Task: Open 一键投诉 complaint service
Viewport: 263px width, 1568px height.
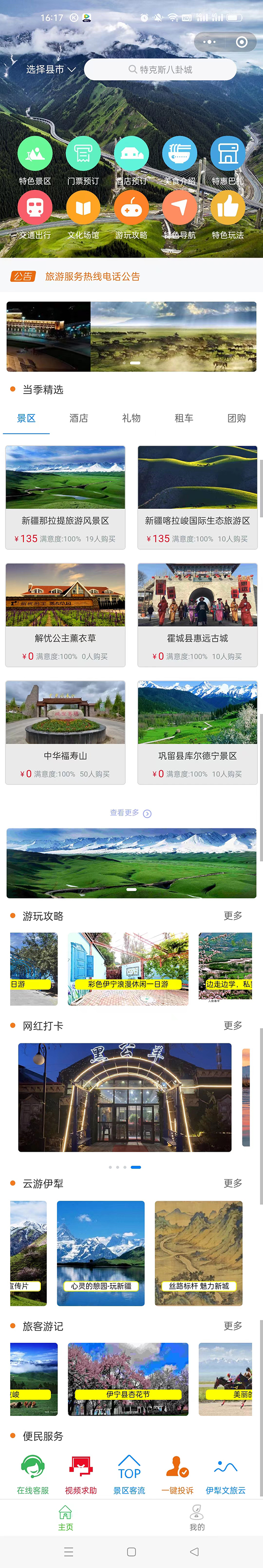Action: (x=177, y=1473)
